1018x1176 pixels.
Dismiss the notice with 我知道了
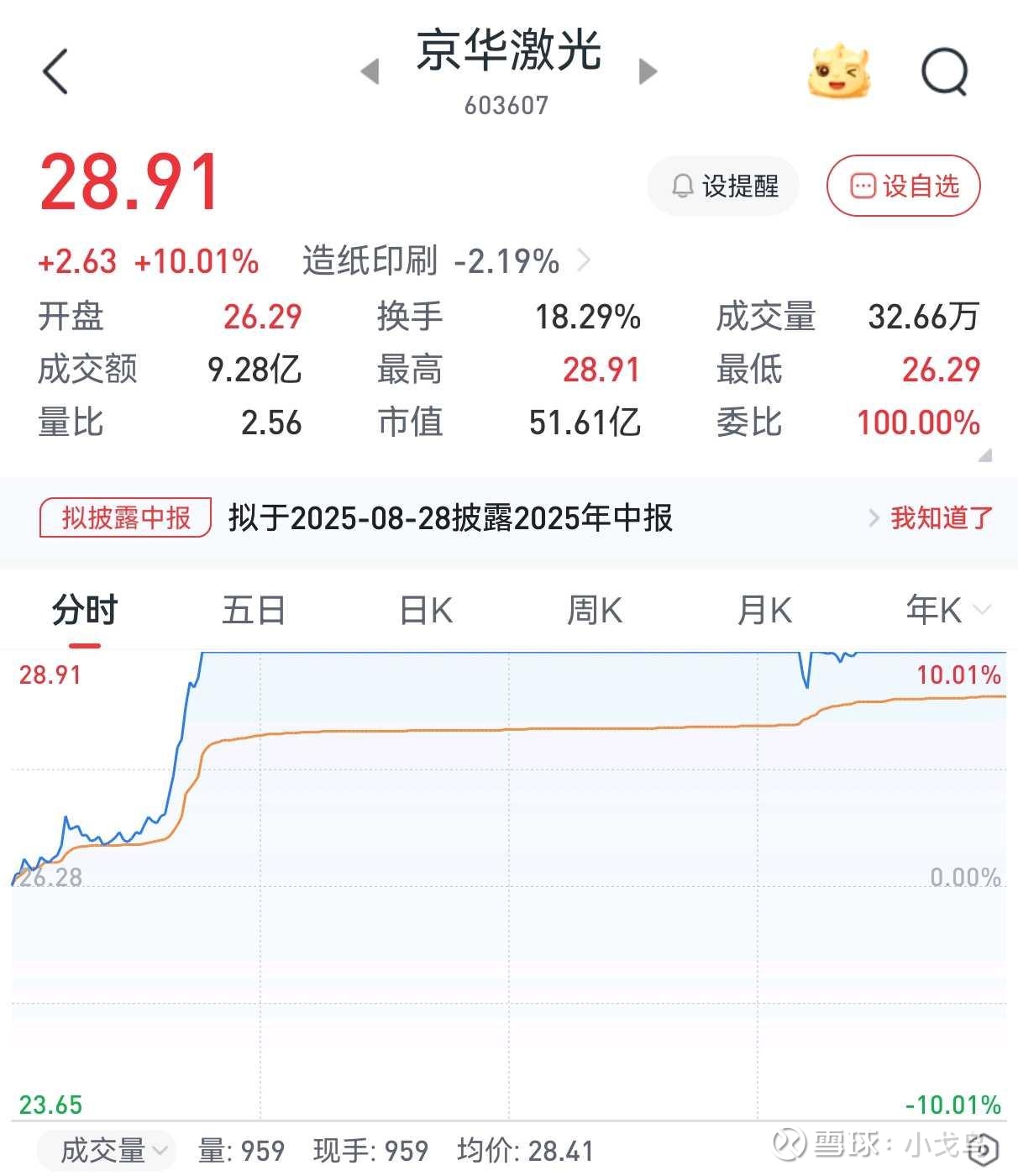click(x=941, y=517)
